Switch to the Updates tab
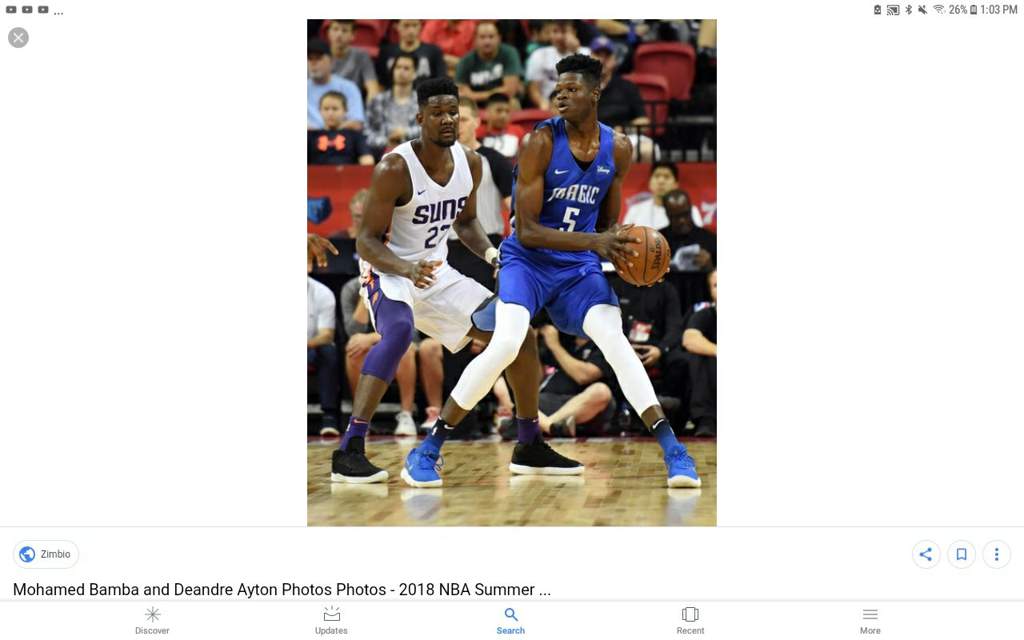This screenshot has height=640, width=1024. pyautogui.click(x=331, y=620)
